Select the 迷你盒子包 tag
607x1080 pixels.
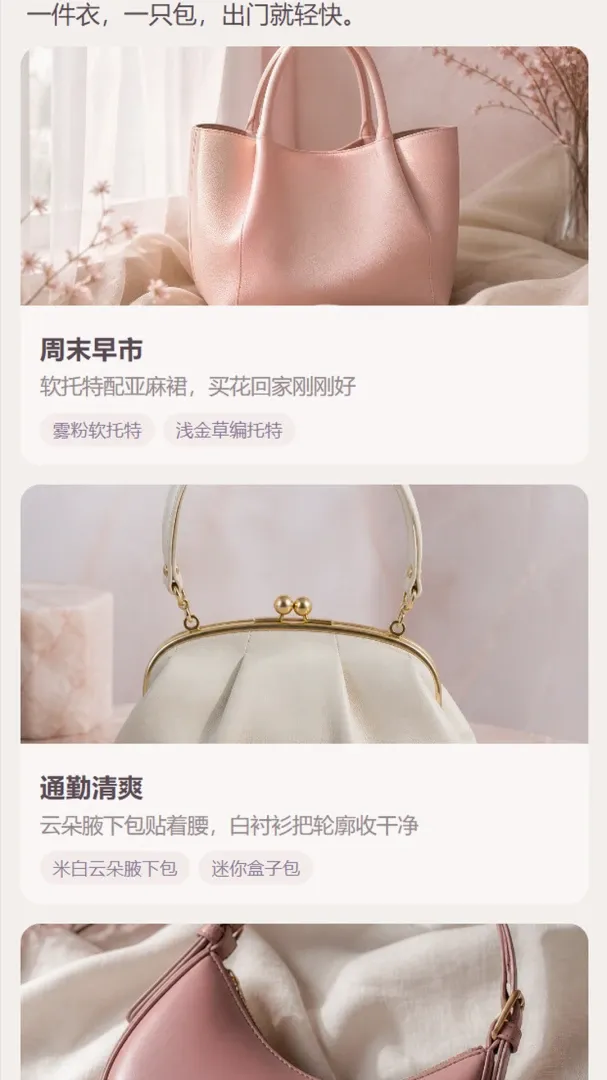[256, 868]
